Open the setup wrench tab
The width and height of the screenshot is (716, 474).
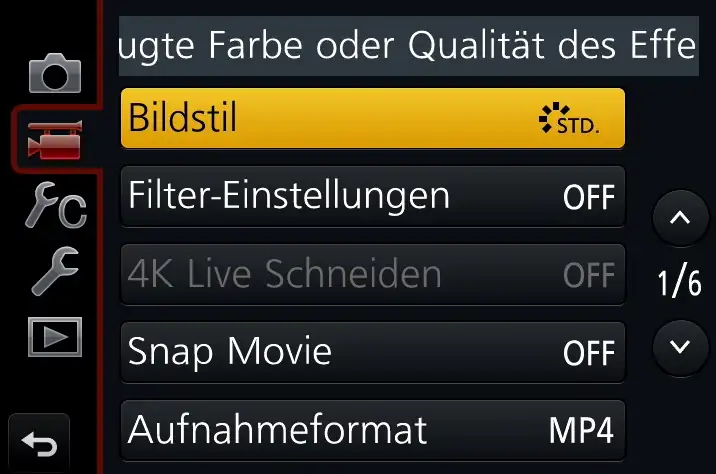tap(53, 271)
